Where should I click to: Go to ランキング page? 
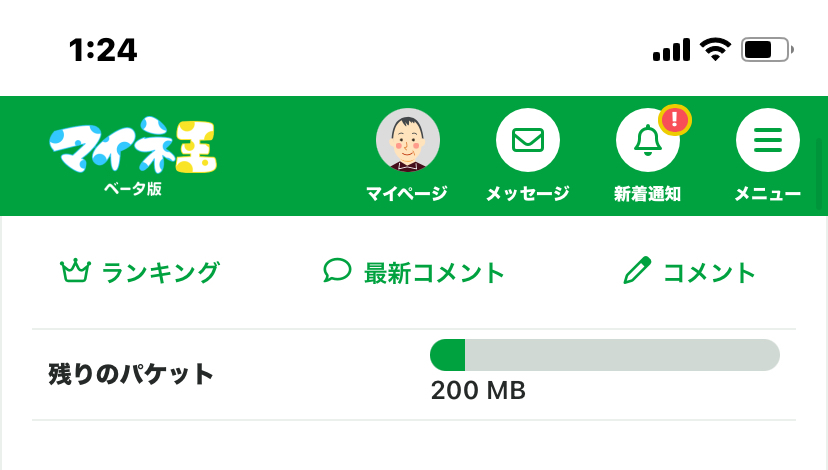click(x=140, y=272)
